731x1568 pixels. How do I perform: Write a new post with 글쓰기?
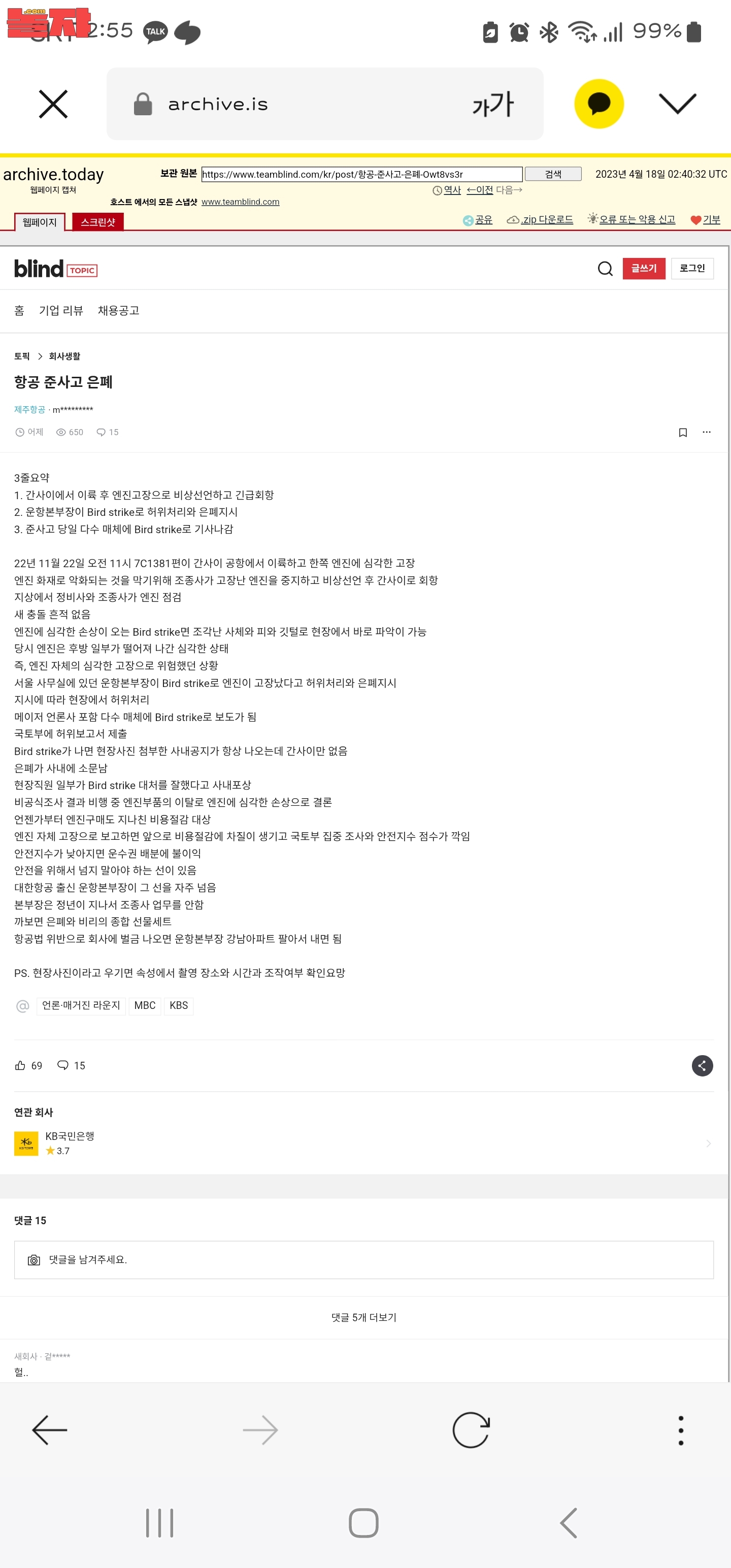(643, 269)
